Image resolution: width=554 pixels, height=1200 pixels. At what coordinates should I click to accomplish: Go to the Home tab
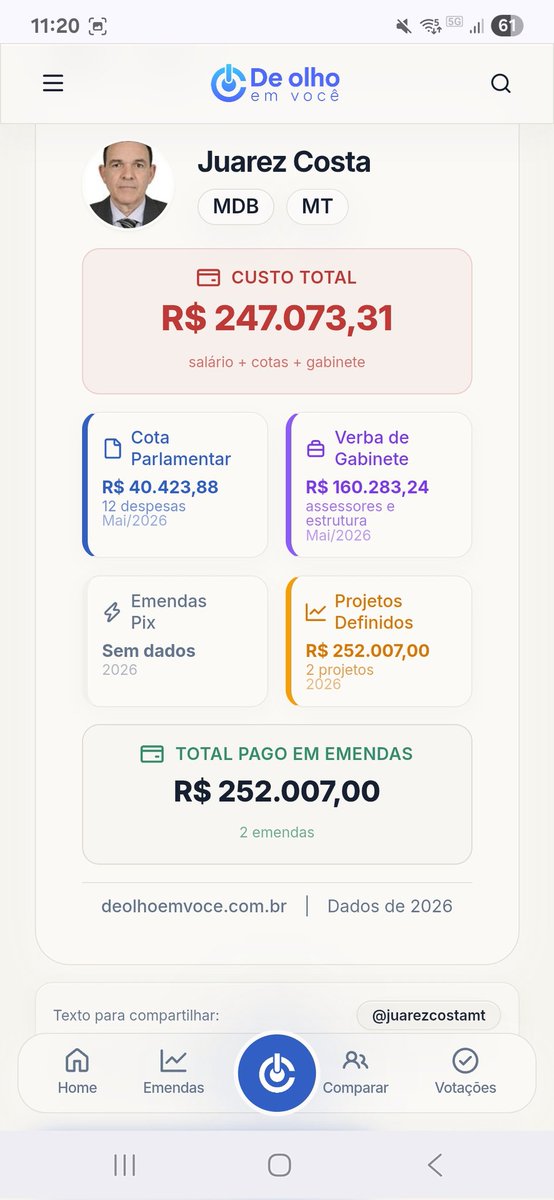coord(77,1072)
